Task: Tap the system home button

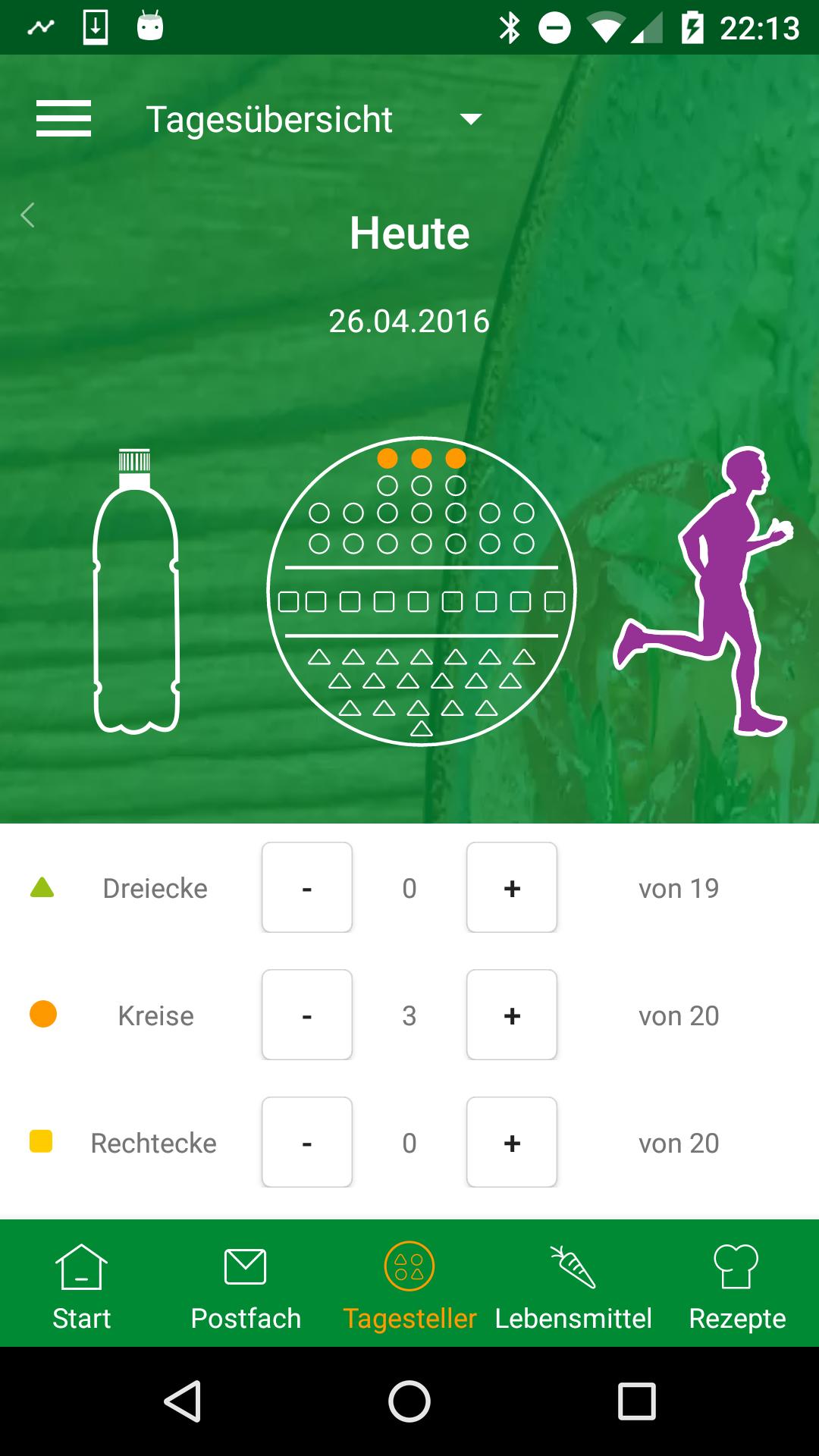Action: click(409, 1401)
